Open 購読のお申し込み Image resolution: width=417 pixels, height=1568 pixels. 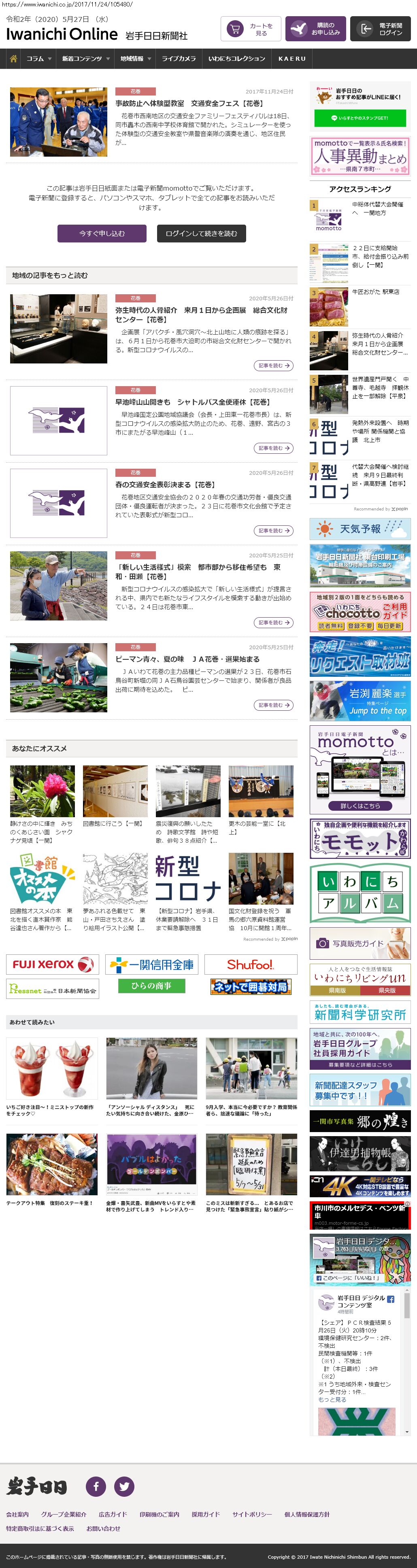315,29
